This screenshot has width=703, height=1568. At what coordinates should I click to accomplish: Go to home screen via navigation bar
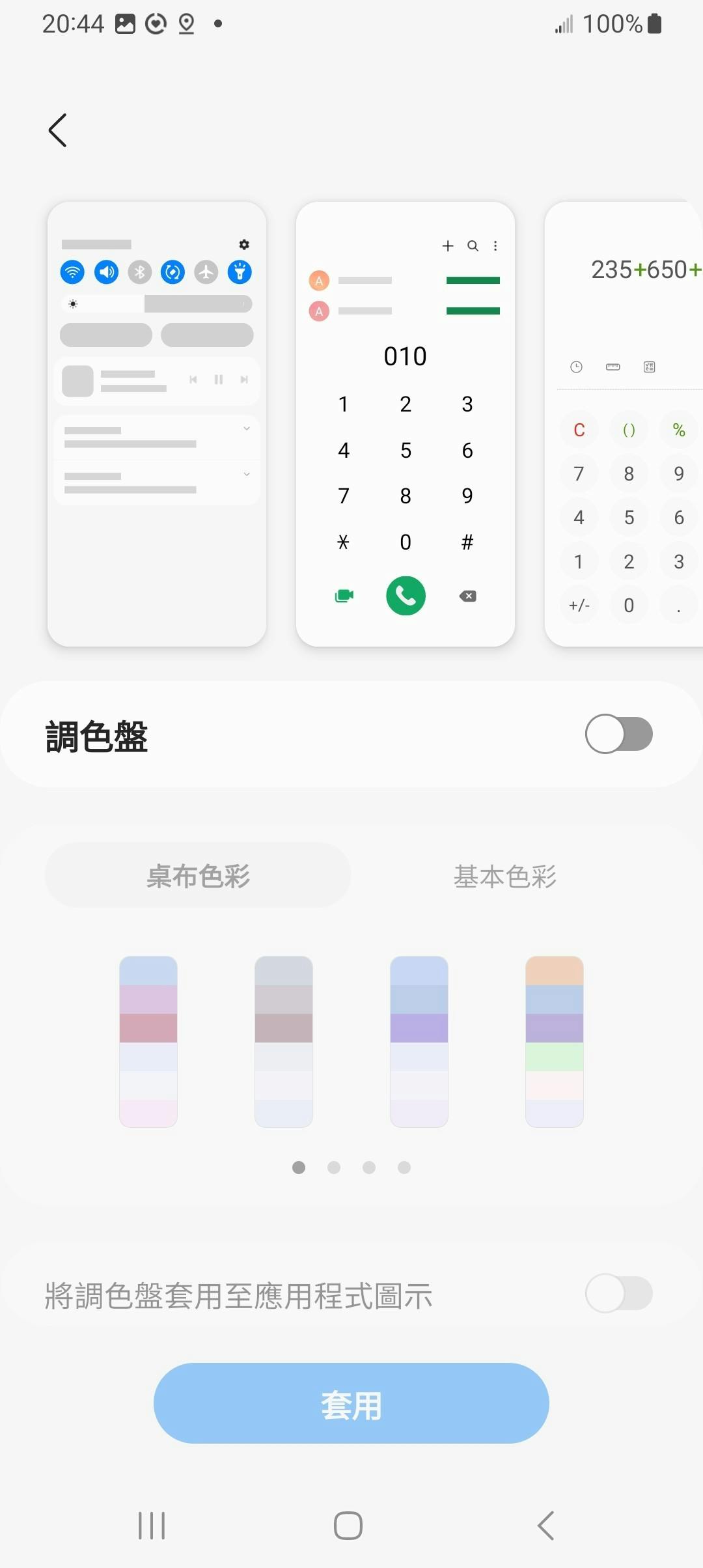(348, 1525)
